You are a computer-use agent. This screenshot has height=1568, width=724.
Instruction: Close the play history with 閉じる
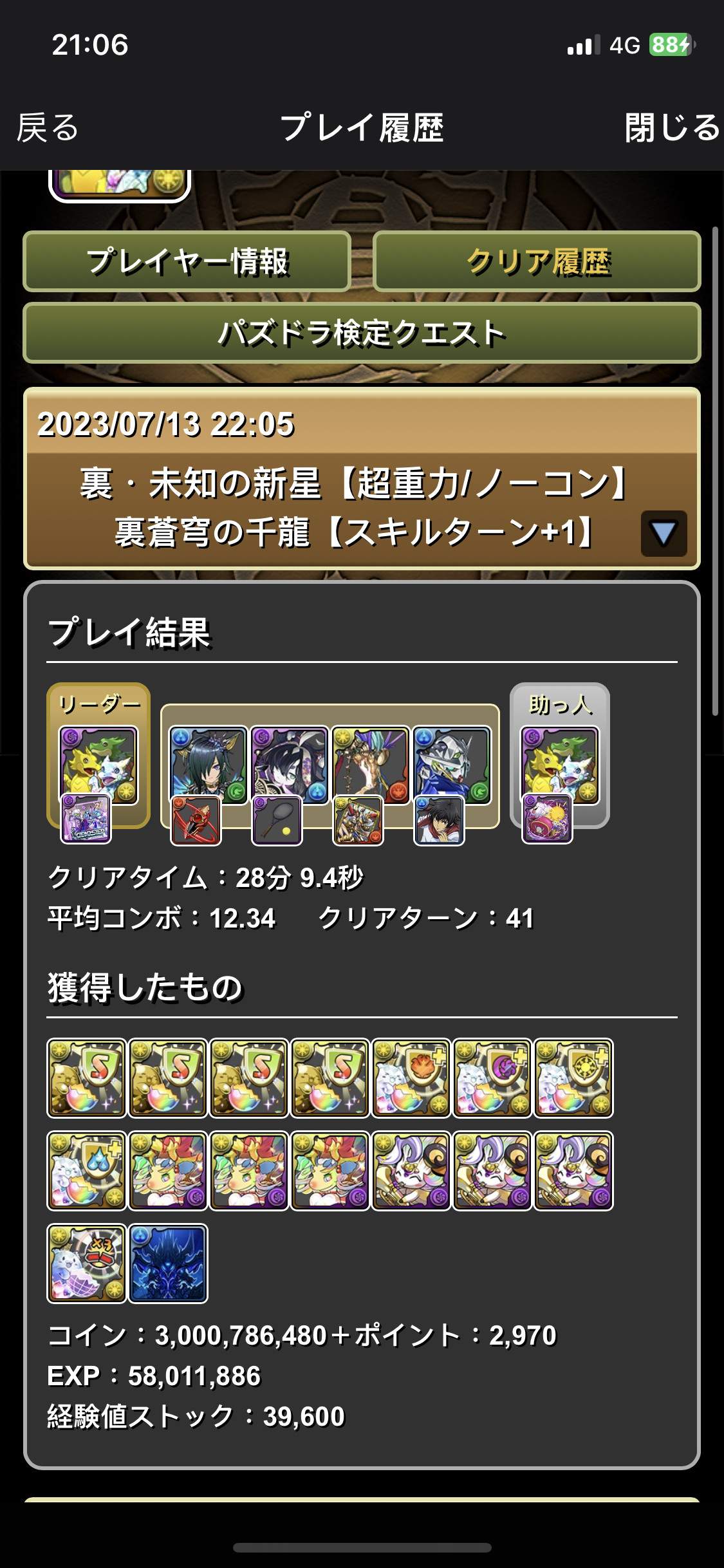point(671,127)
